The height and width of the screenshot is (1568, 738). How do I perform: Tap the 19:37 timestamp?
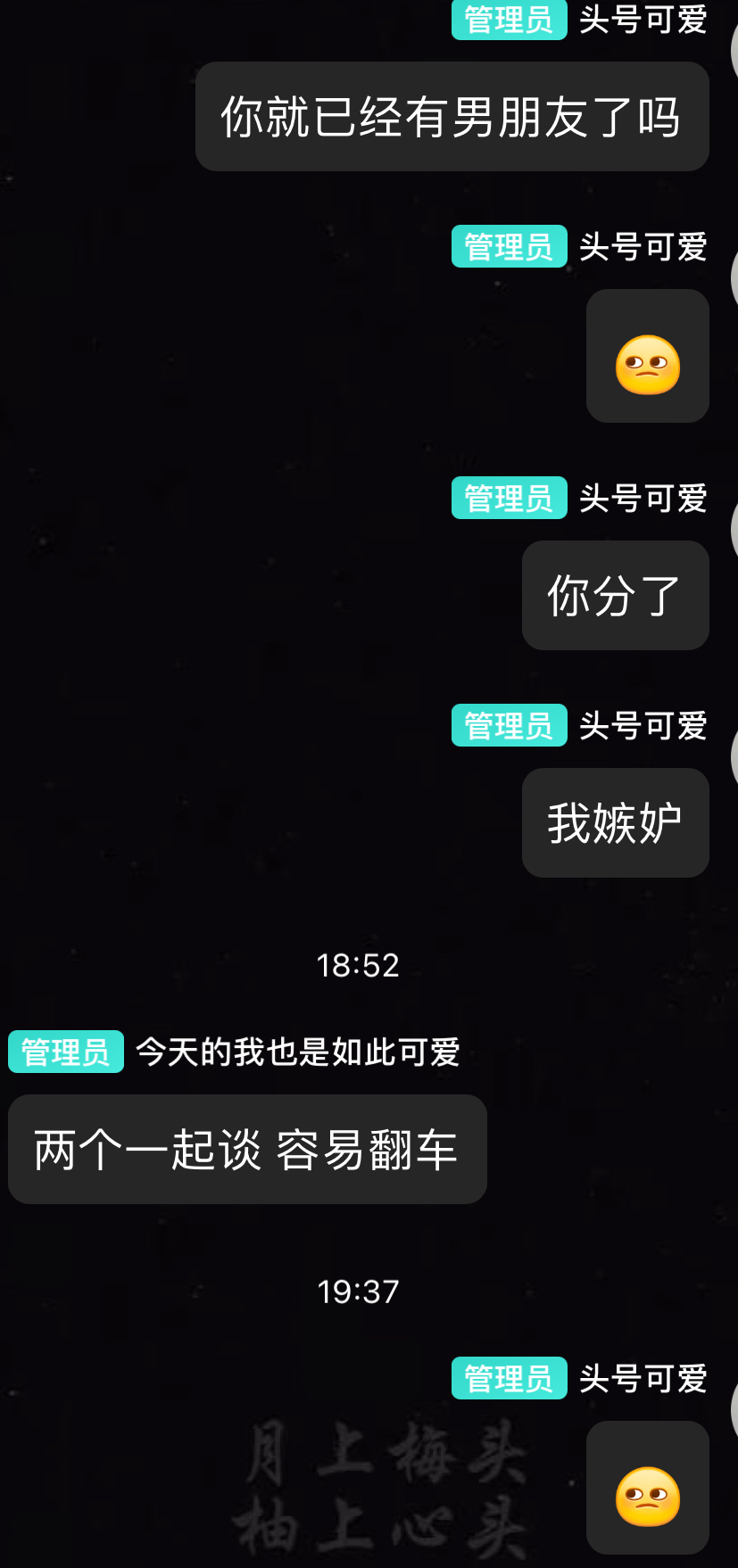359,1290
